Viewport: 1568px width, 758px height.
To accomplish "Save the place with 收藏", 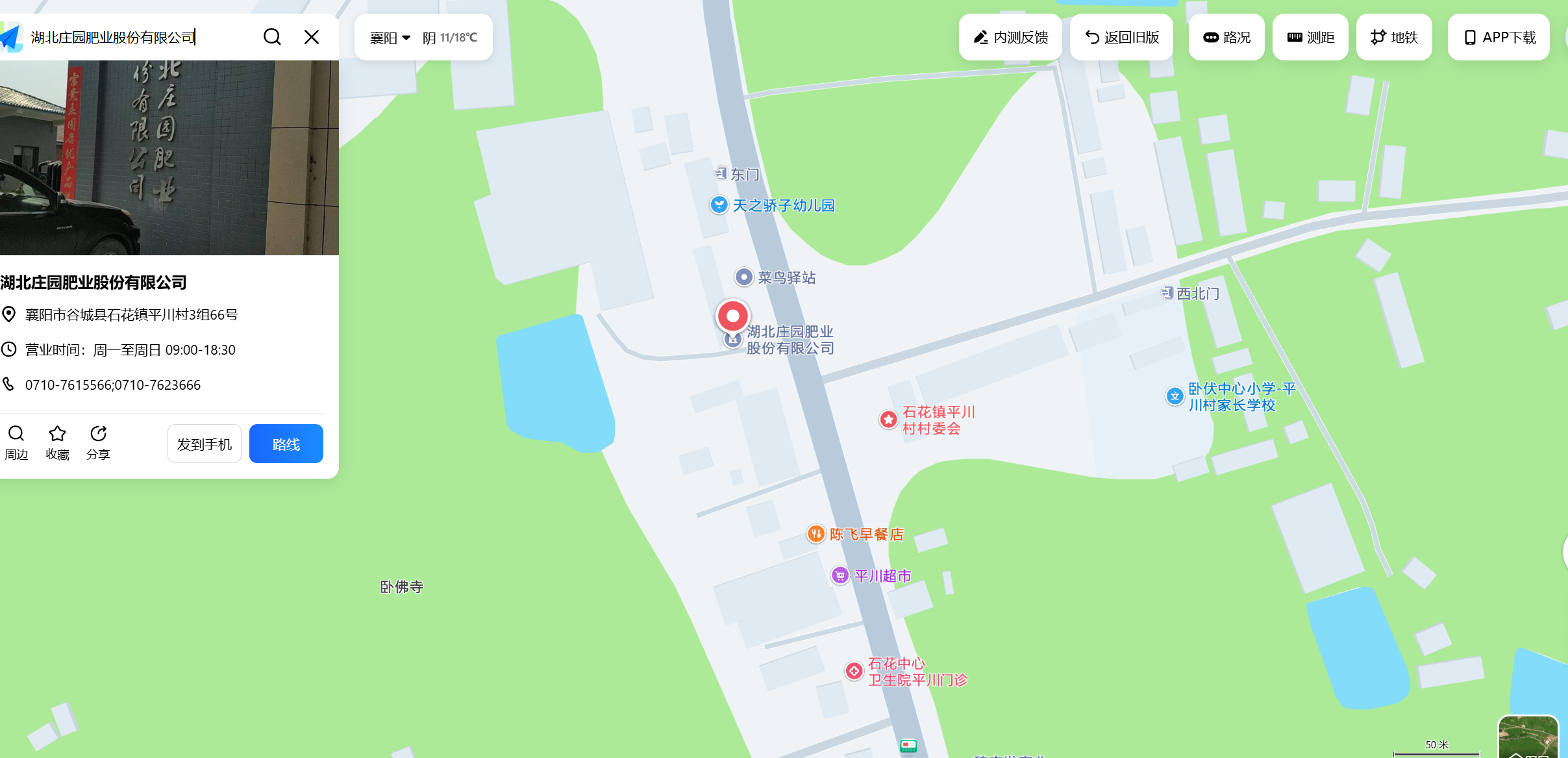I will pyautogui.click(x=57, y=443).
